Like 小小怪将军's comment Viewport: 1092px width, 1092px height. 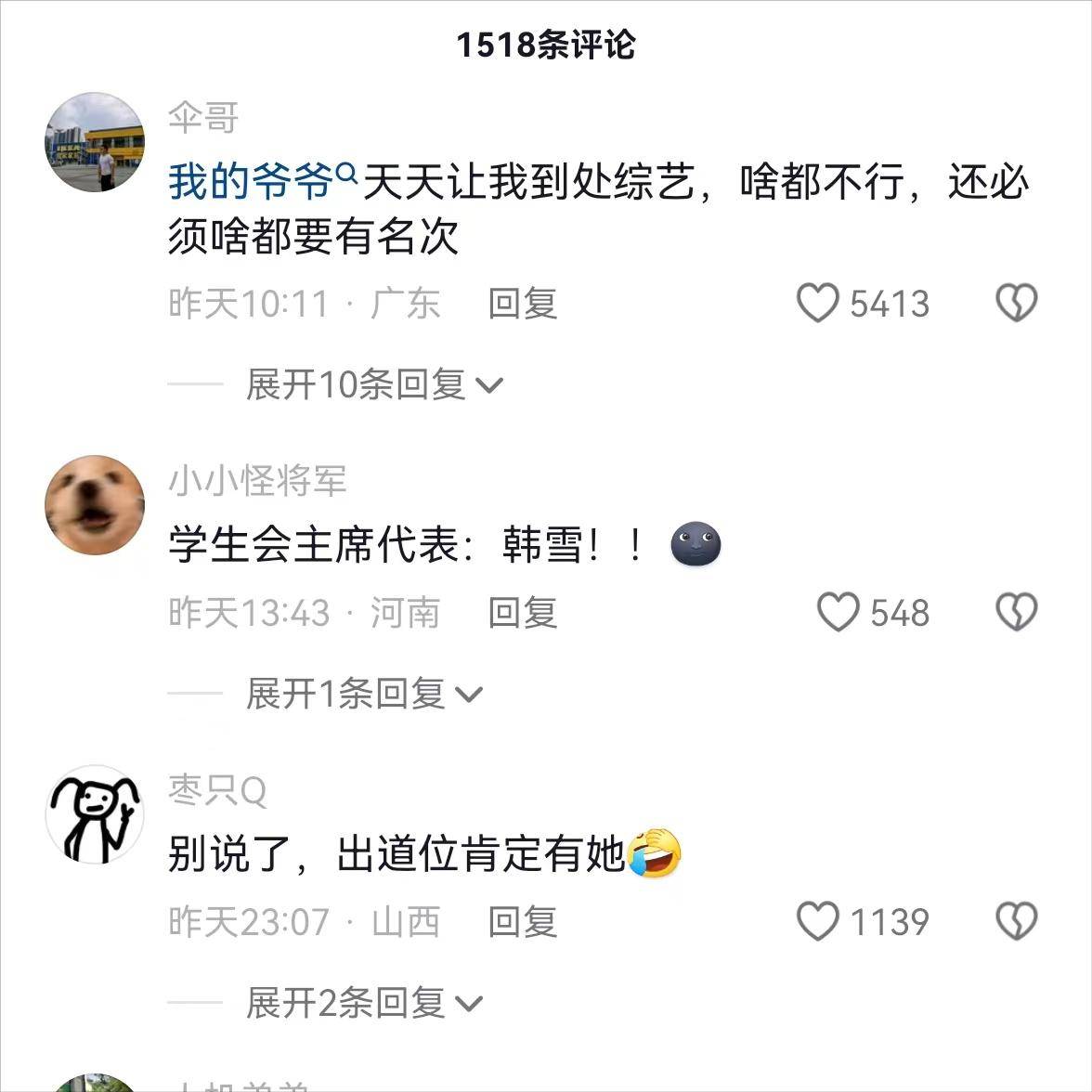[838, 613]
